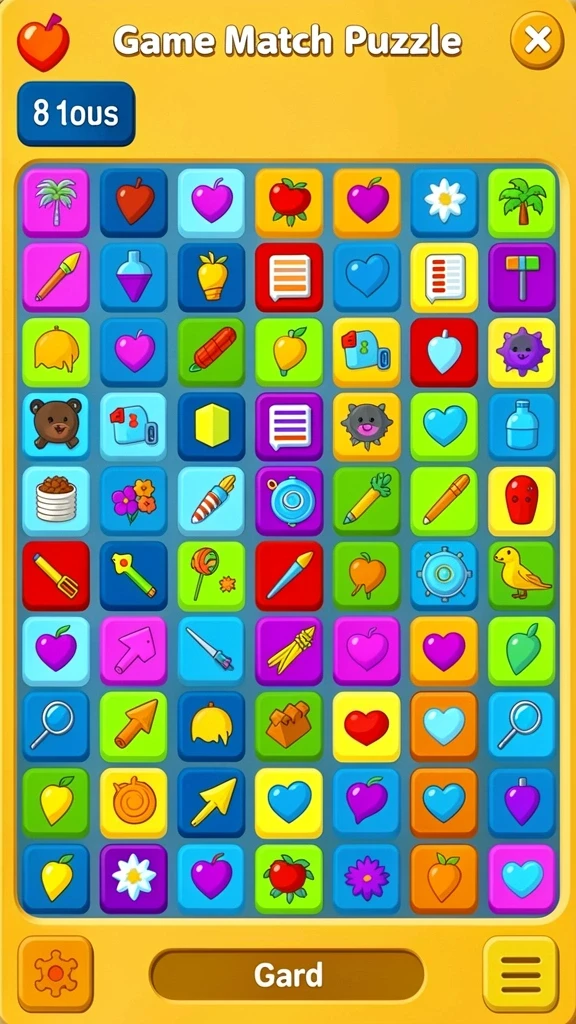Select the hammer tile
Image resolution: width=576 pixels, height=1024 pixels.
click(x=521, y=277)
